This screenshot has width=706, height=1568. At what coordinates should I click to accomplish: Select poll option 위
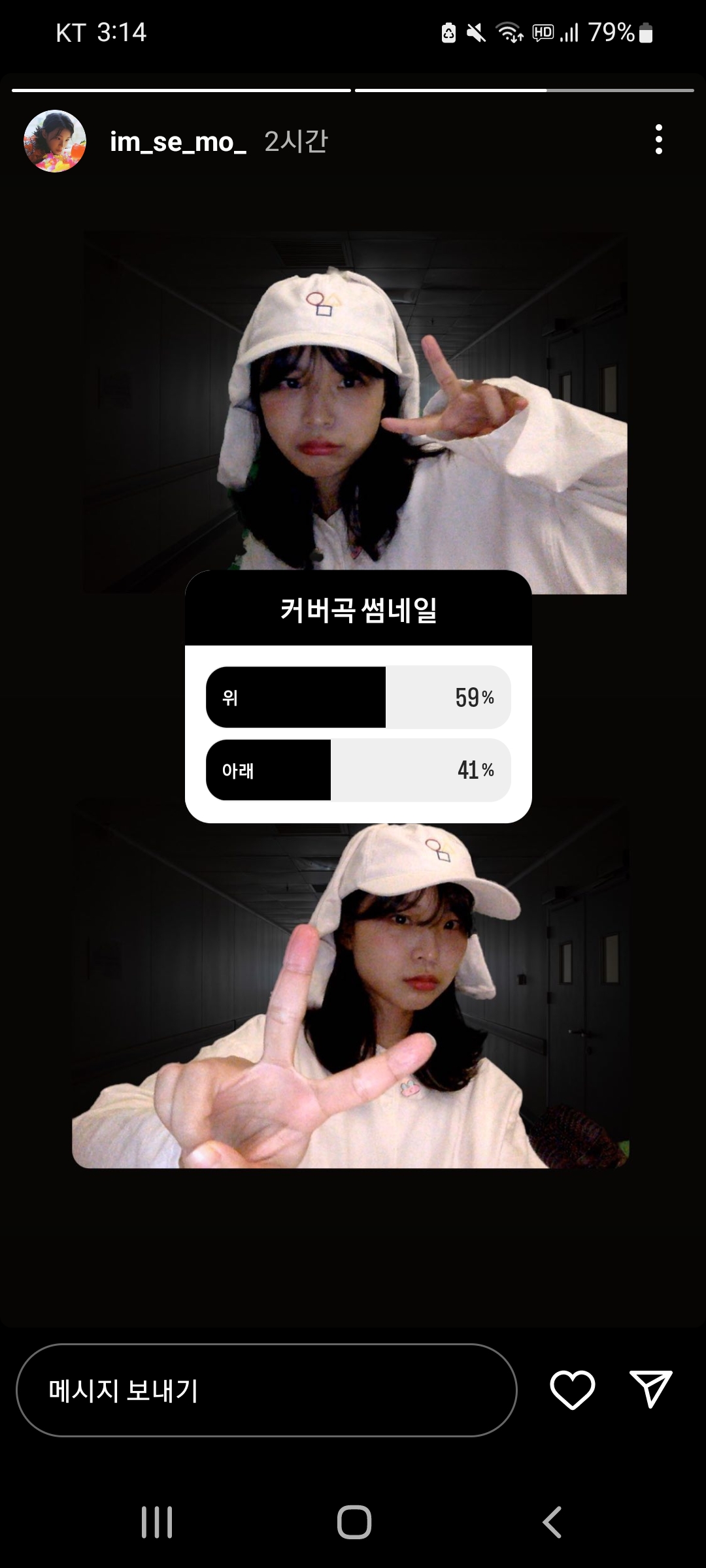tap(358, 697)
